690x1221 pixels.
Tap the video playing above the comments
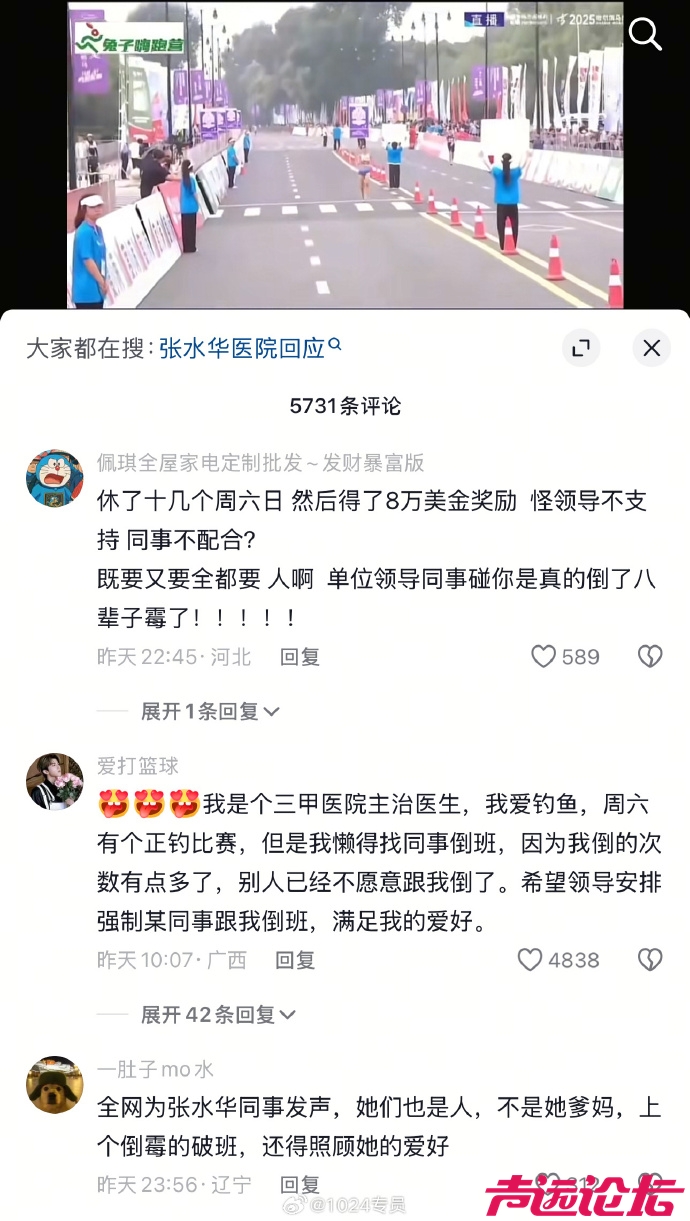[345, 155]
